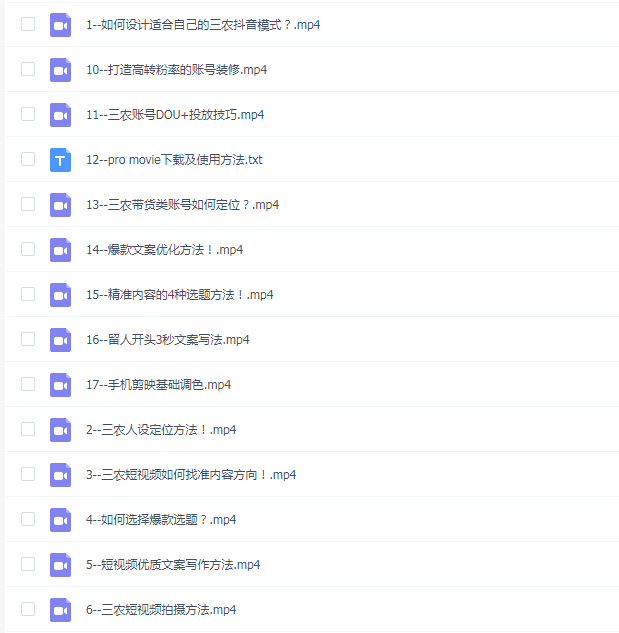Open 14--爆款文案优化方法！.mp4
619x633 pixels.
165,249
